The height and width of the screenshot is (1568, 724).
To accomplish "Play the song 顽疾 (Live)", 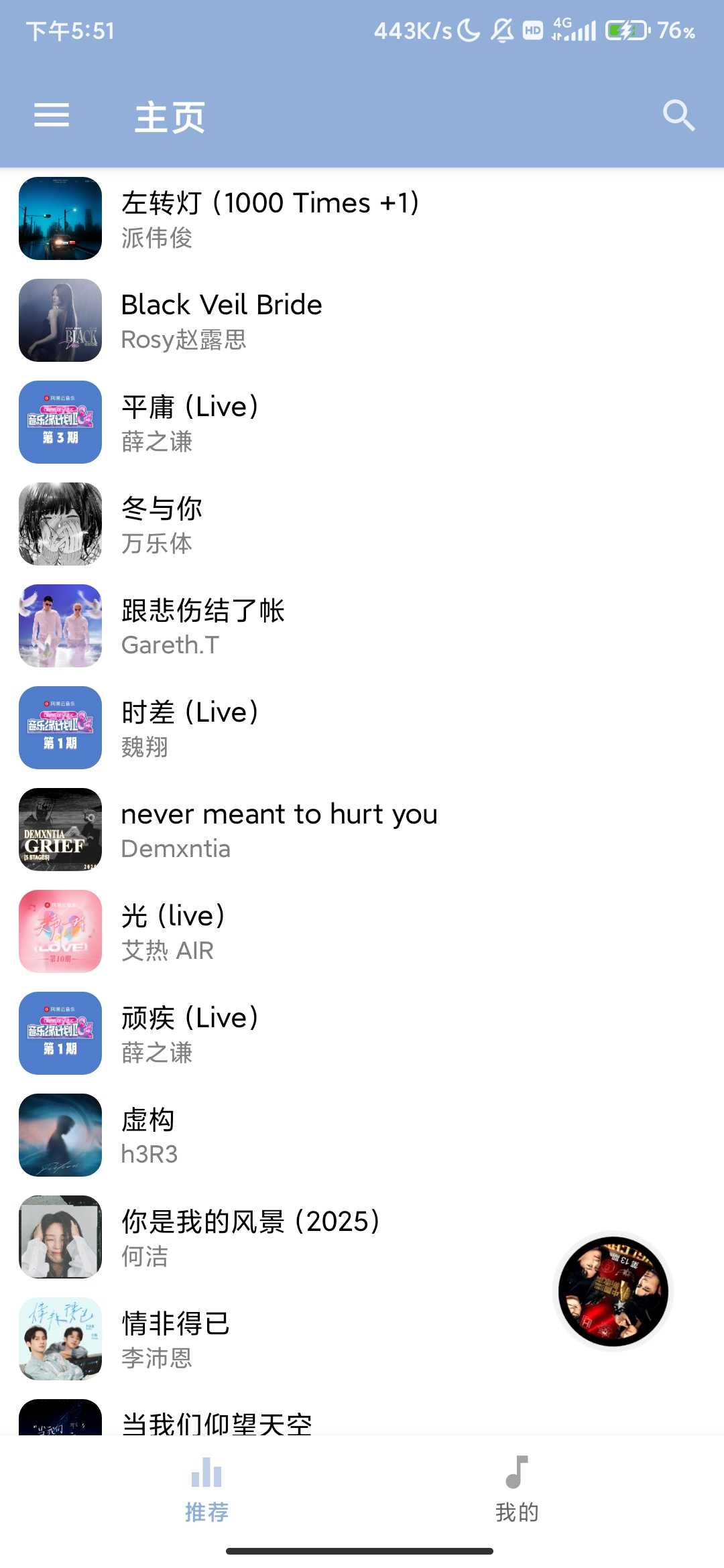I will pyautogui.click(x=190, y=1033).
